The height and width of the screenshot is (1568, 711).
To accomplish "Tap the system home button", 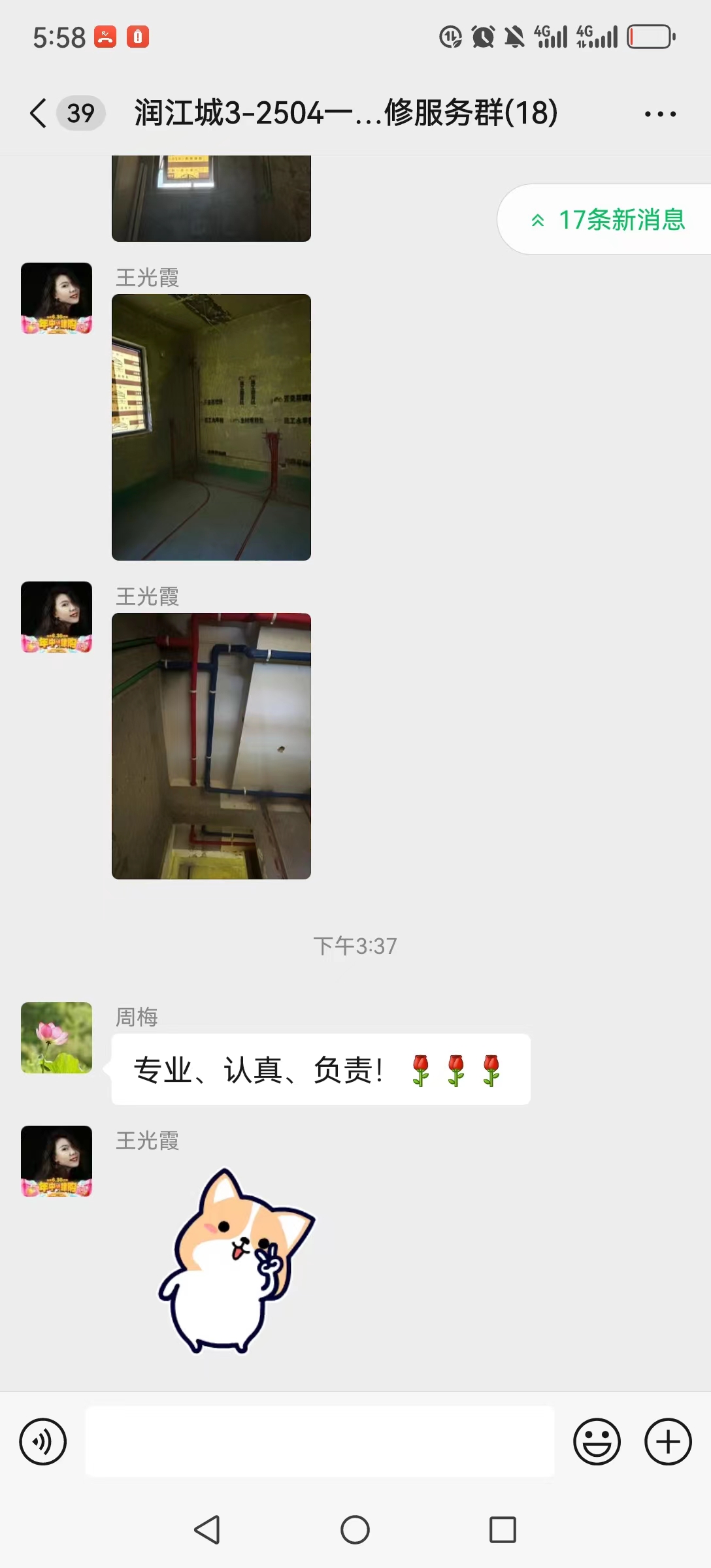I will coord(355,1529).
